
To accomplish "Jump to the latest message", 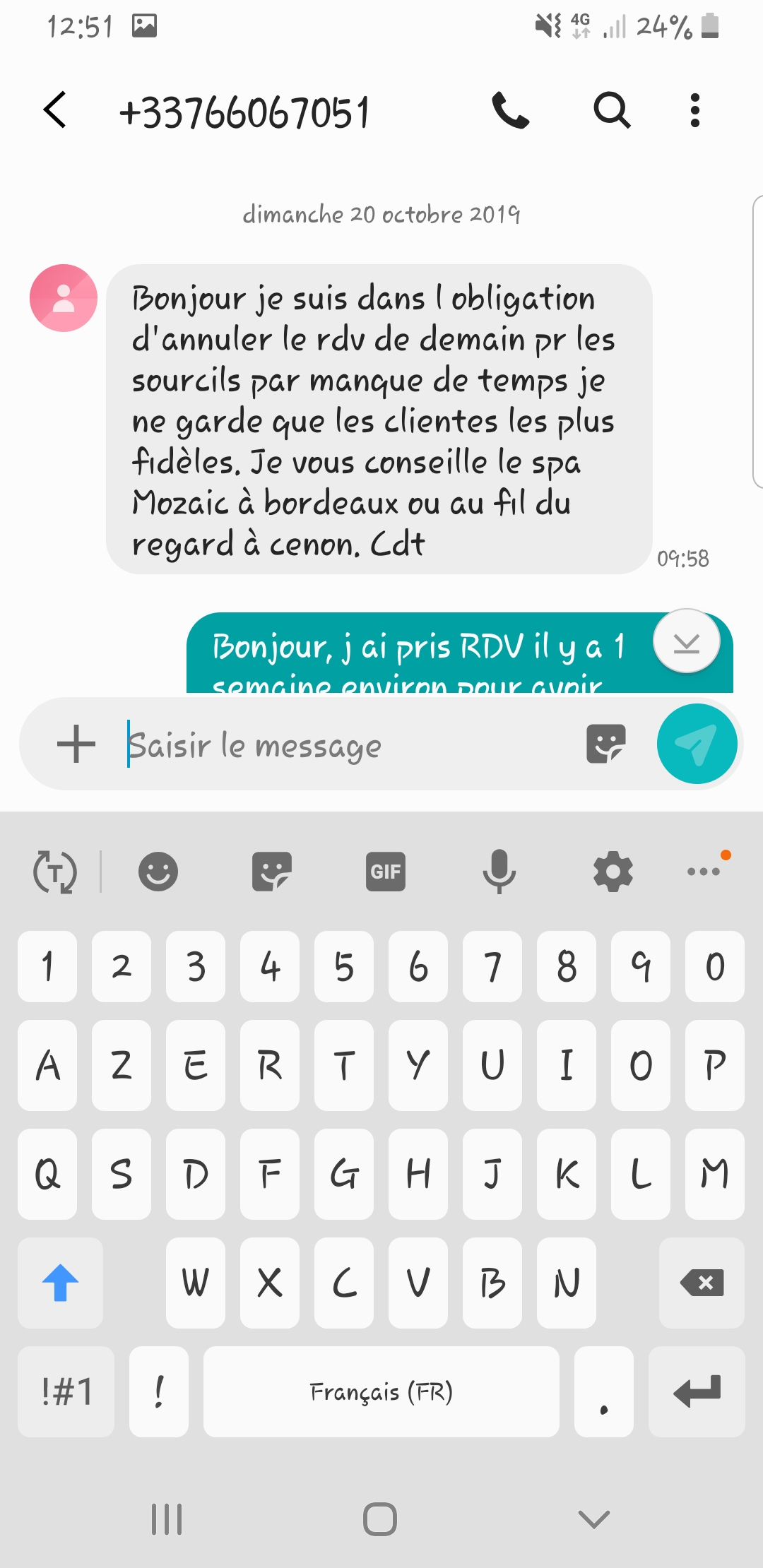I will (686, 642).
